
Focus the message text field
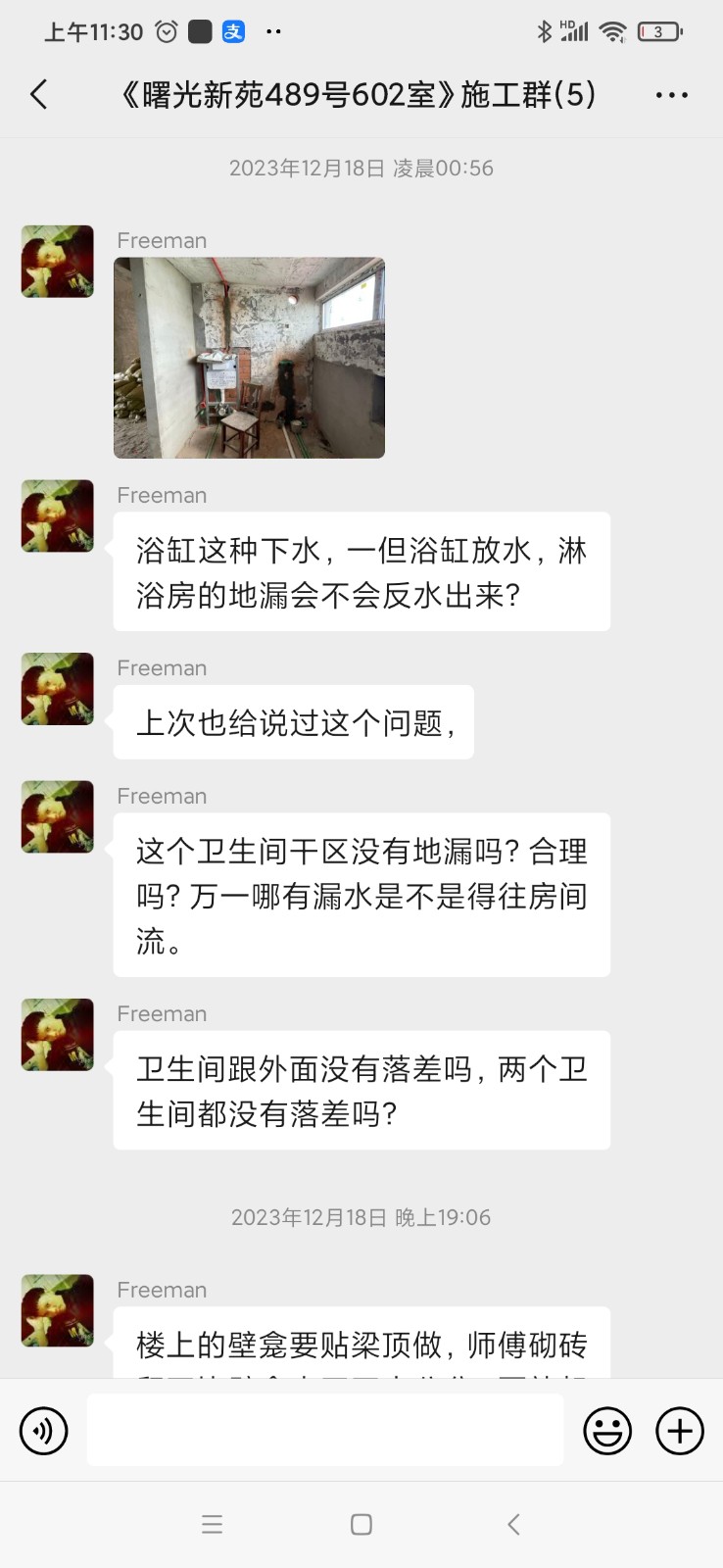pyautogui.click(x=324, y=1431)
